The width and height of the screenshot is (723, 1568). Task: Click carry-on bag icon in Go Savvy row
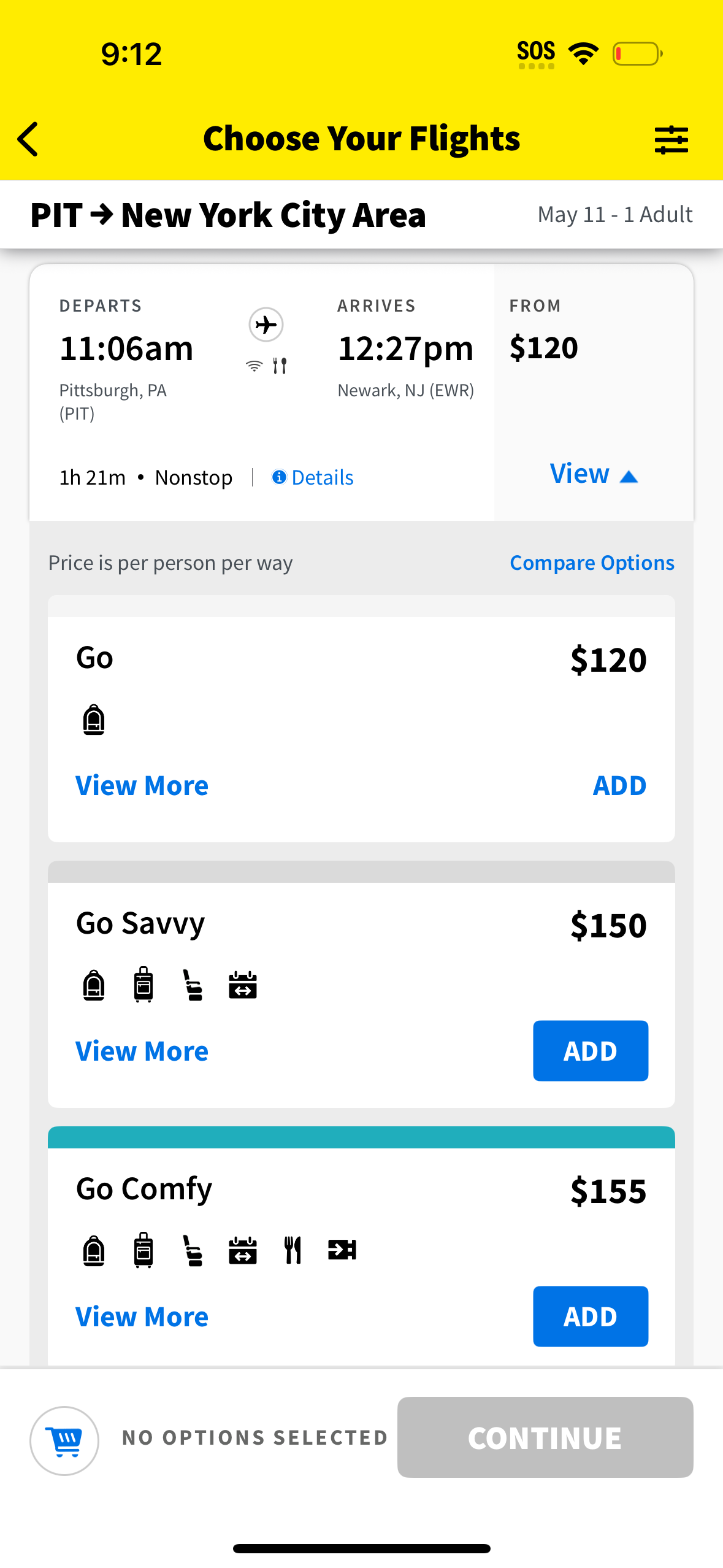click(x=143, y=985)
